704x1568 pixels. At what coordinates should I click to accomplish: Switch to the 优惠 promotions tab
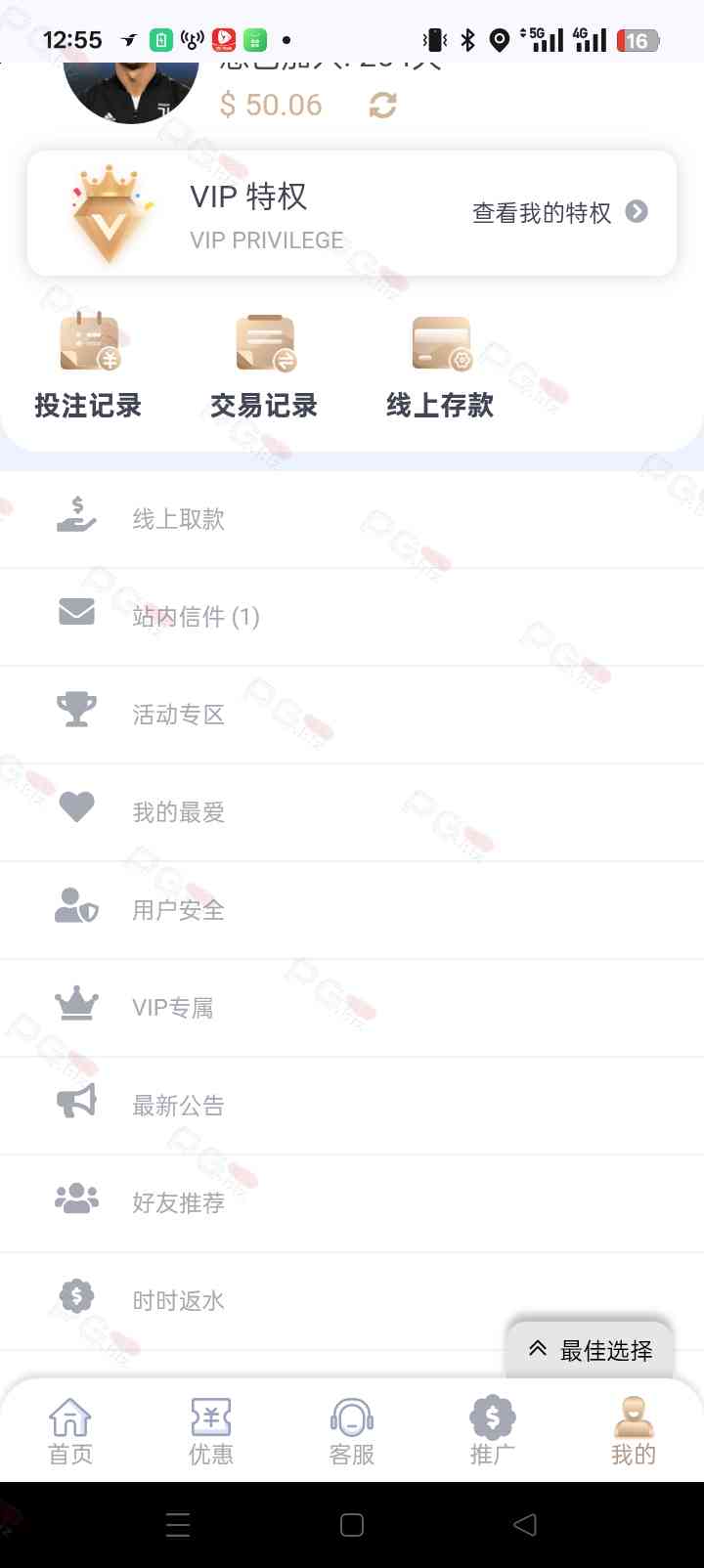click(211, 1431)
